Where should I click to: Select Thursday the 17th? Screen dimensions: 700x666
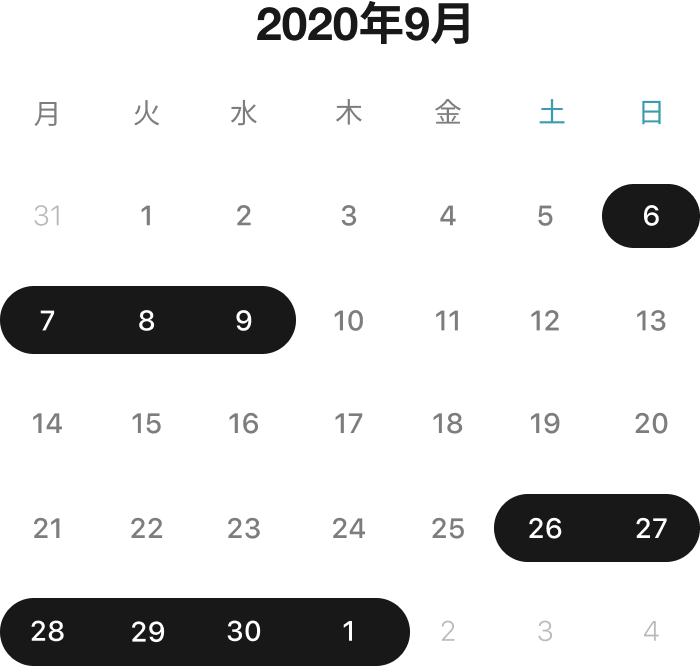coord(348,424)
